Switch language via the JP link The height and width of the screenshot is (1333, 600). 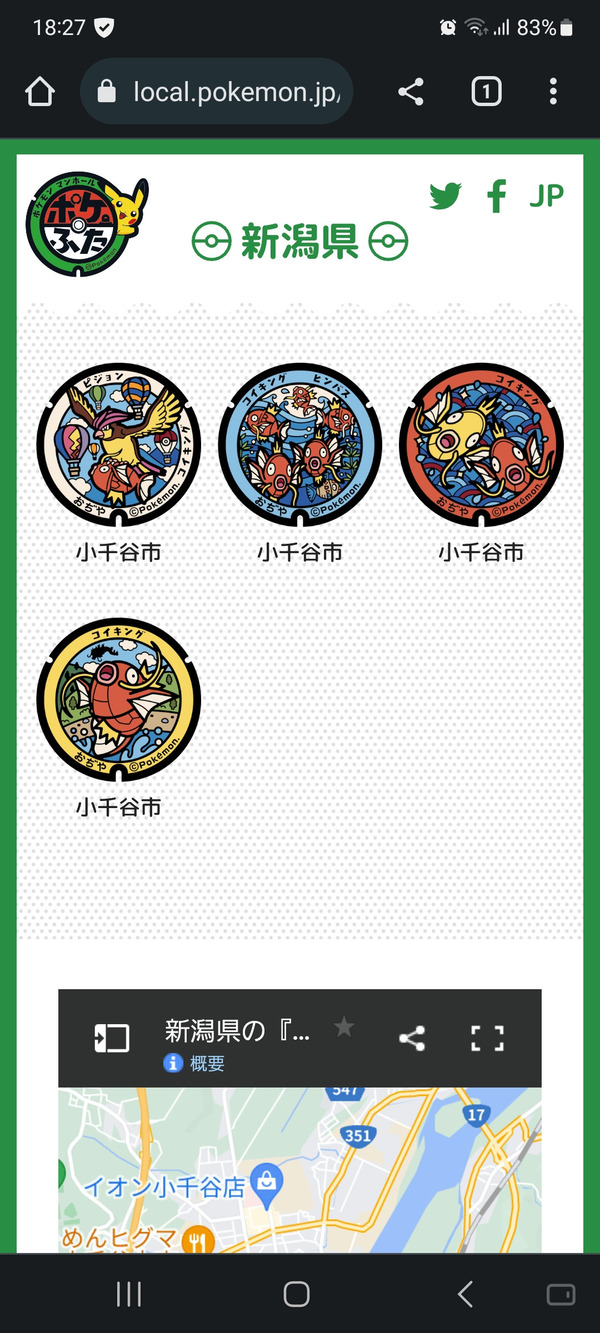pyautogui.click(x=547, y=196)
